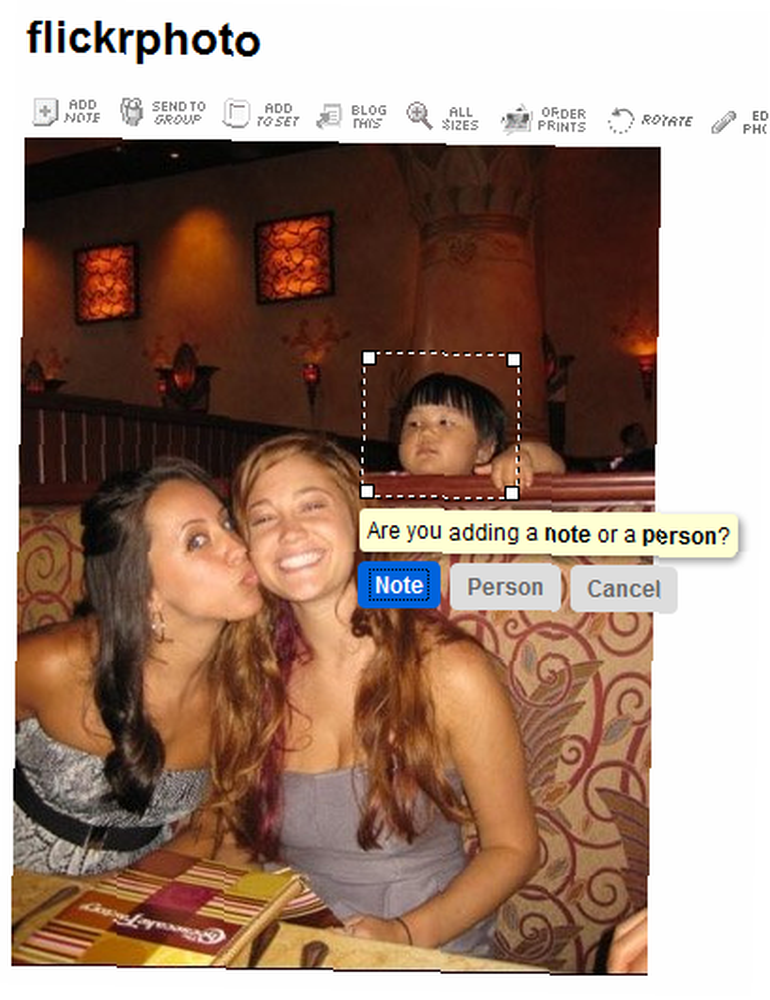Choose Person for the selection
The height and width of the screenshot is (1000, 770).
point(505,588)
